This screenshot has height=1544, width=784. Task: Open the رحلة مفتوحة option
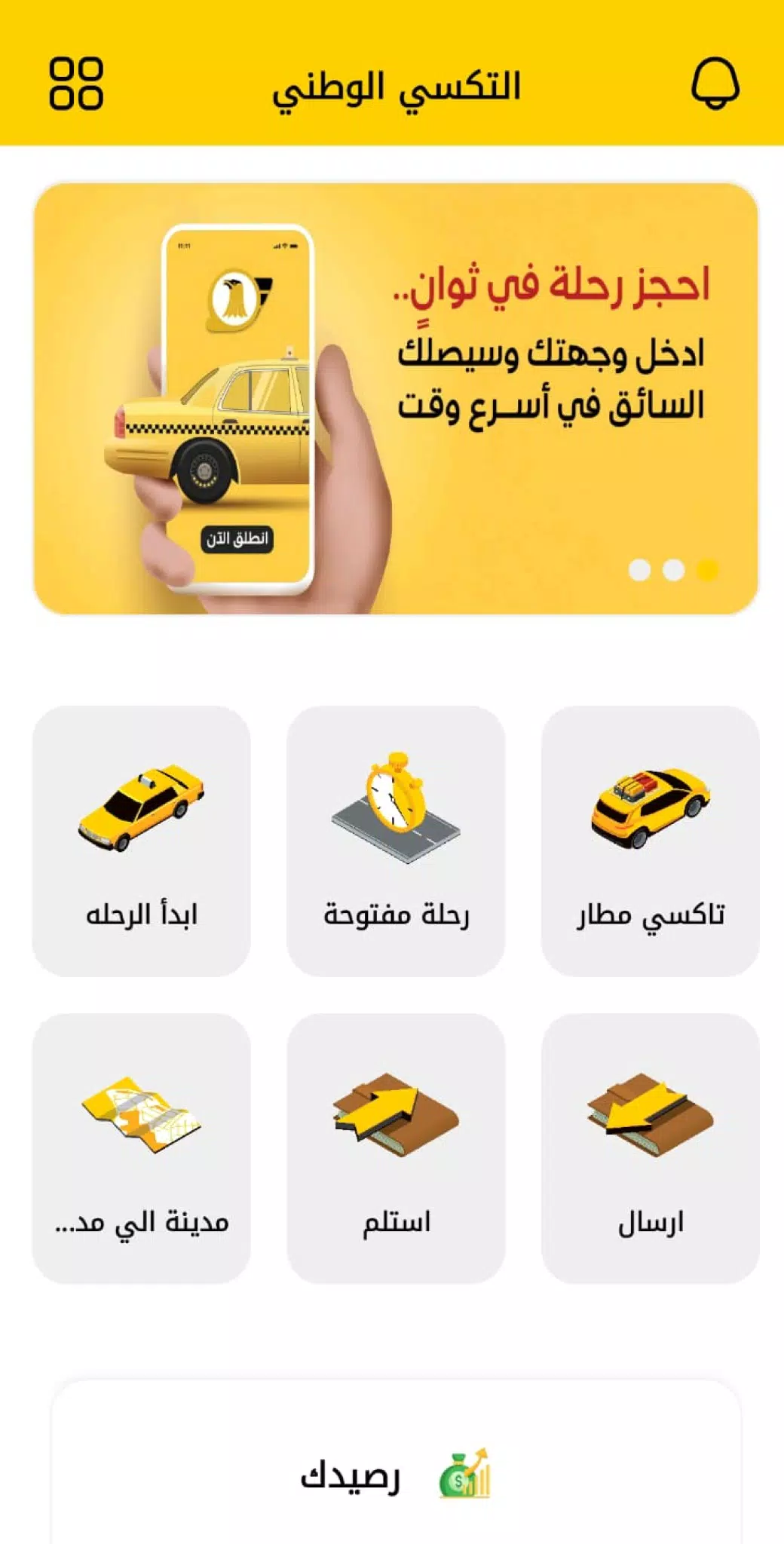pos(396,841)
